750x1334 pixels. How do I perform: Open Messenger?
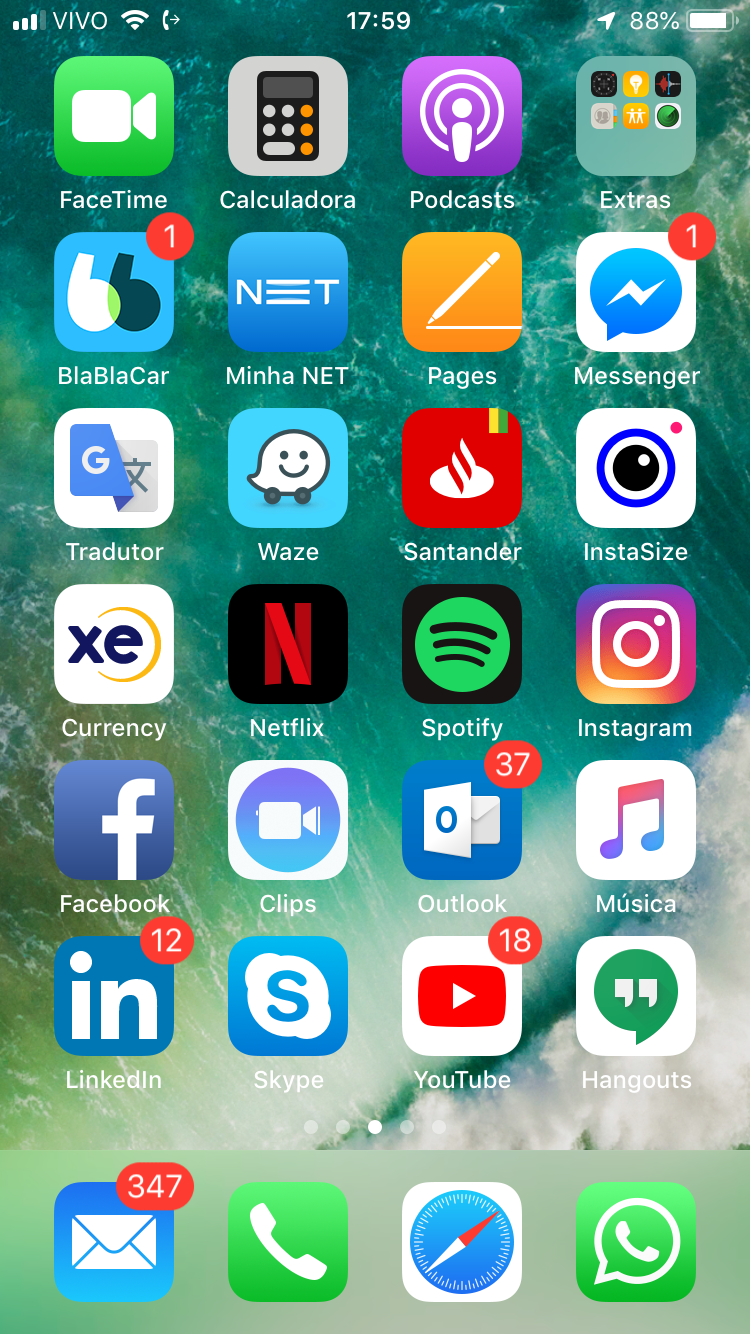pos(636,292)
